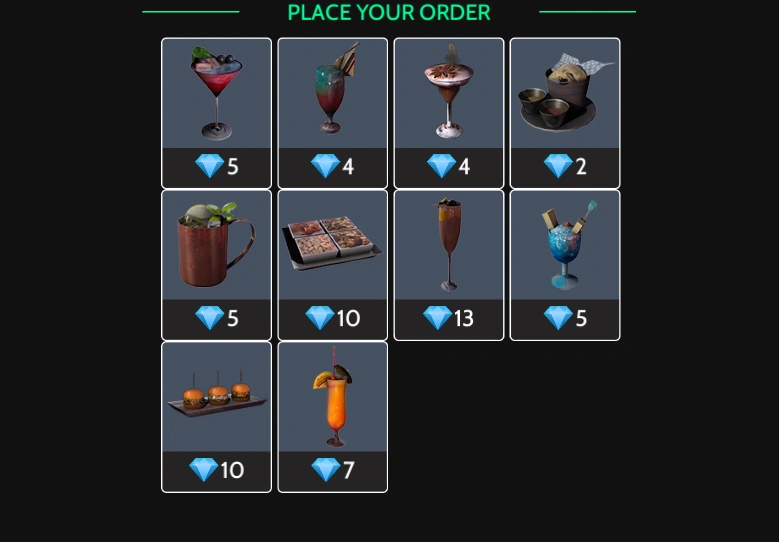This screenshot has height=542, width=779.
Task: Pick the copper mug drink with mint
Action: pos(216,265)
